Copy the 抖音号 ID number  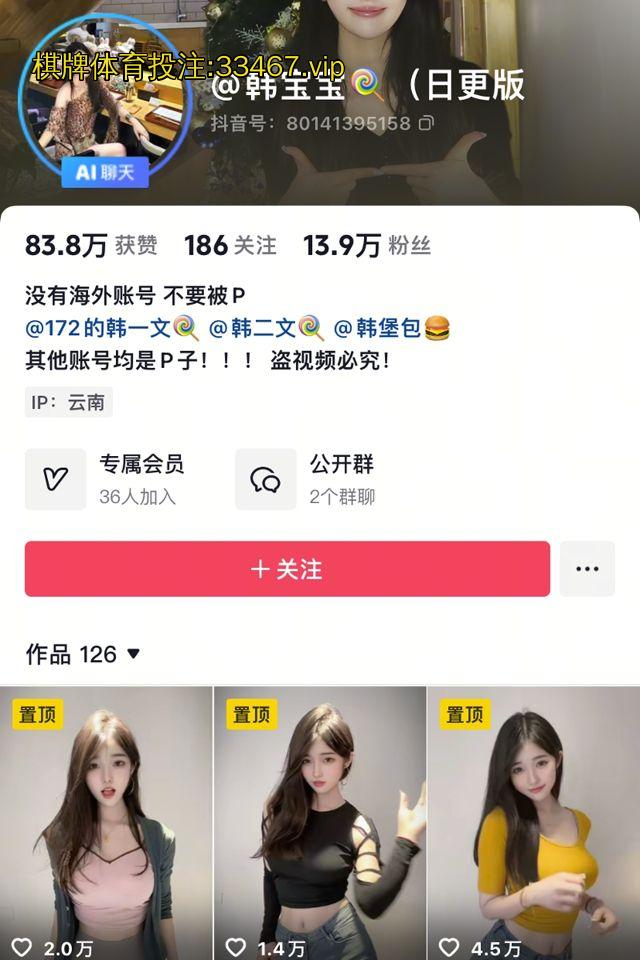pyautogui.click(x=426, y=124)
